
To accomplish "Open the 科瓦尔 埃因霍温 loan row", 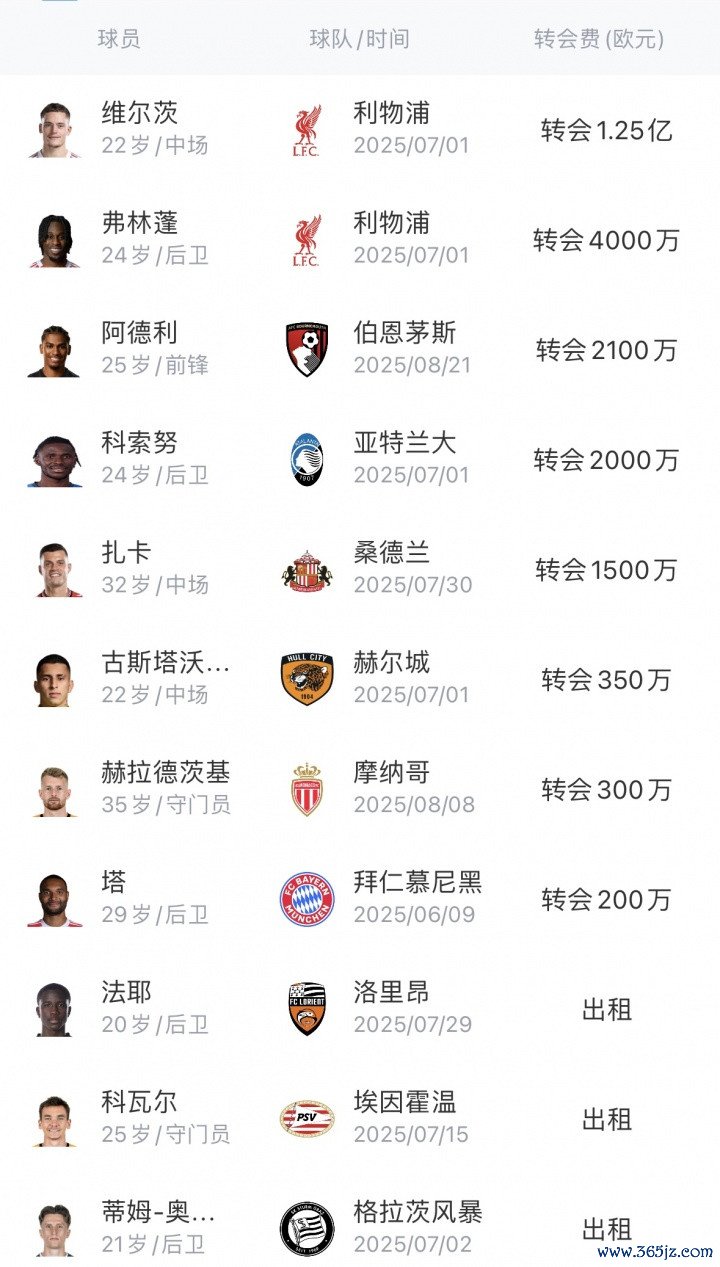I will point(360,1120).
